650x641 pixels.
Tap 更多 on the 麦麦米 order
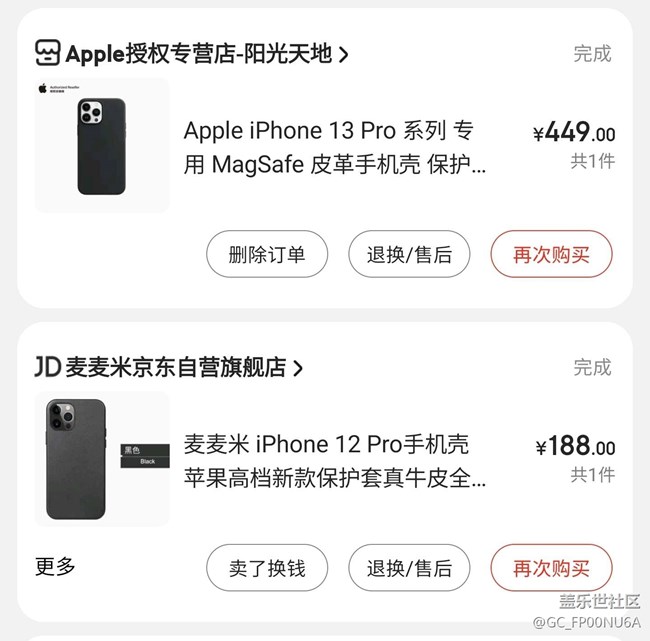(56, 567)
